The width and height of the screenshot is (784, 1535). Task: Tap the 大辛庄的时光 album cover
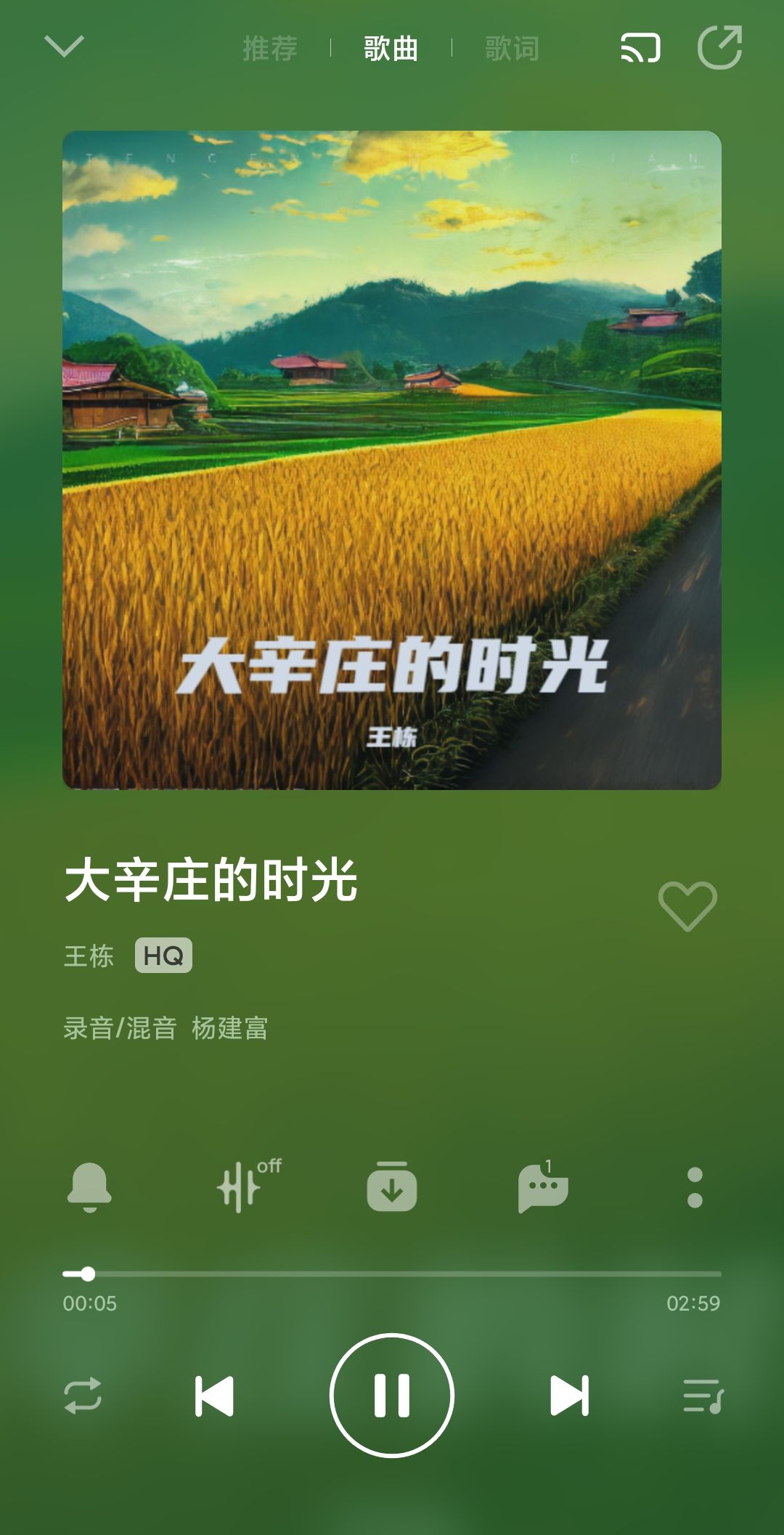coord(392,460)
